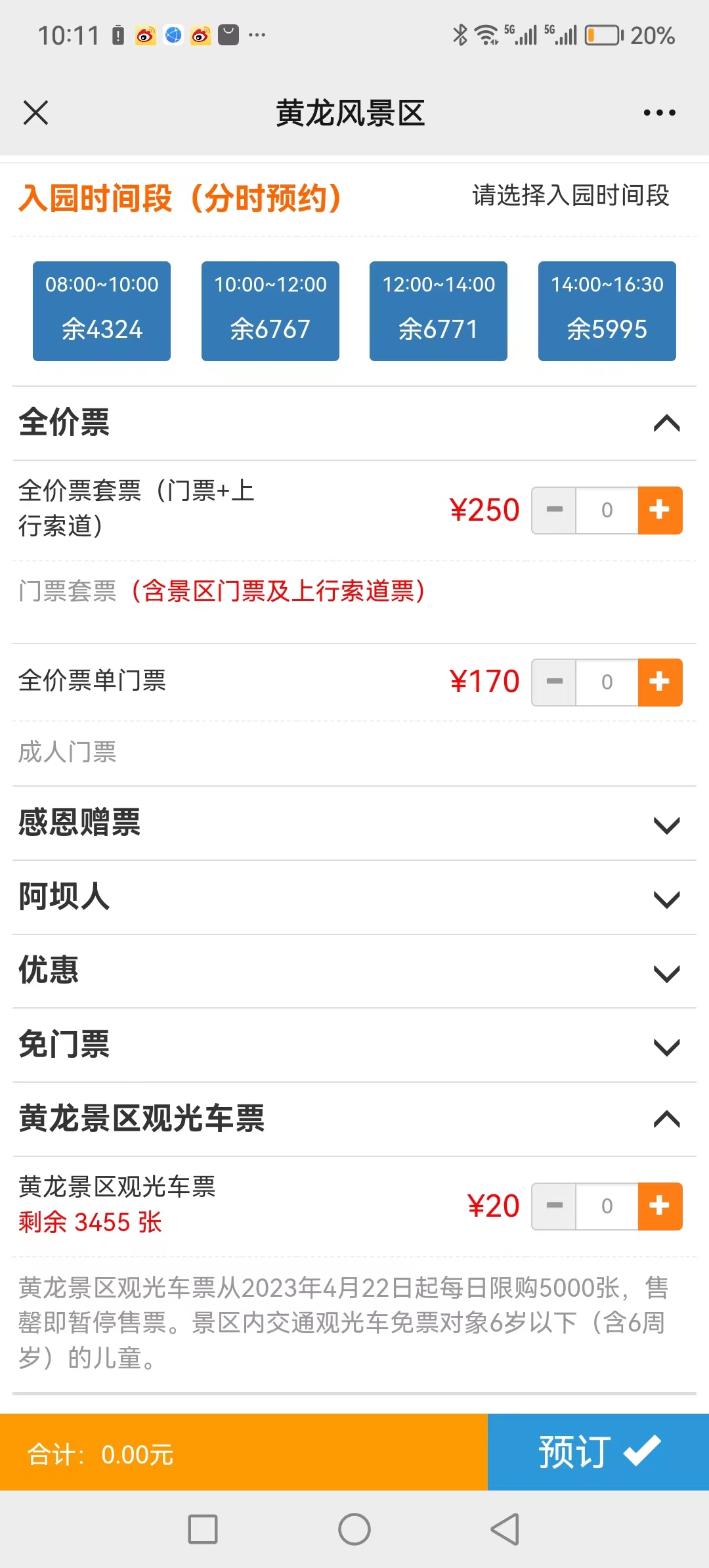The height and width of the screenshot is (1568, 709).
Task: Collapse the 黄龙景区观光车票 section
Action: (354, 1119)
